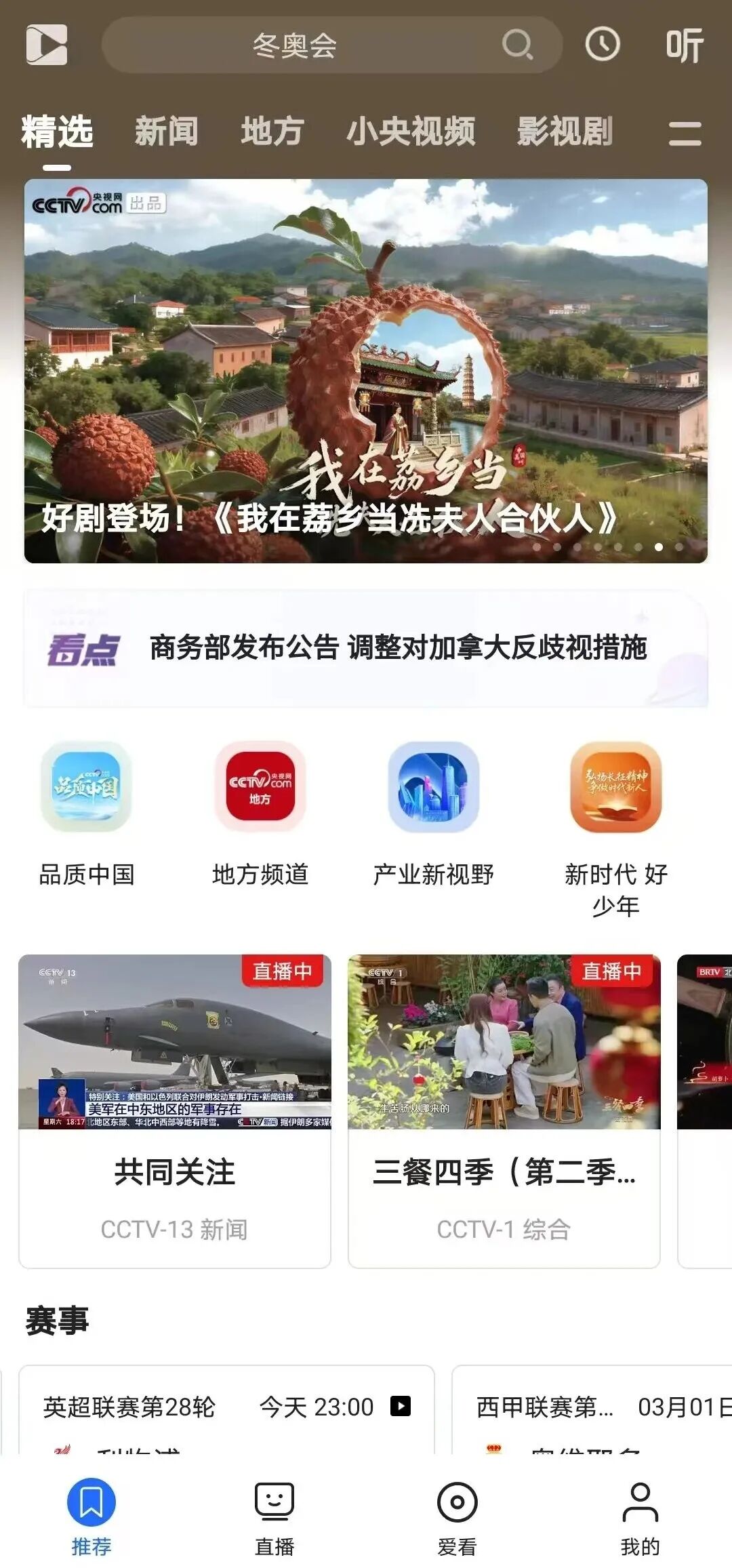Switch to the 地方 tab
The width and height of the screenshot is (732, 1568).
click(x=272, y=131)
